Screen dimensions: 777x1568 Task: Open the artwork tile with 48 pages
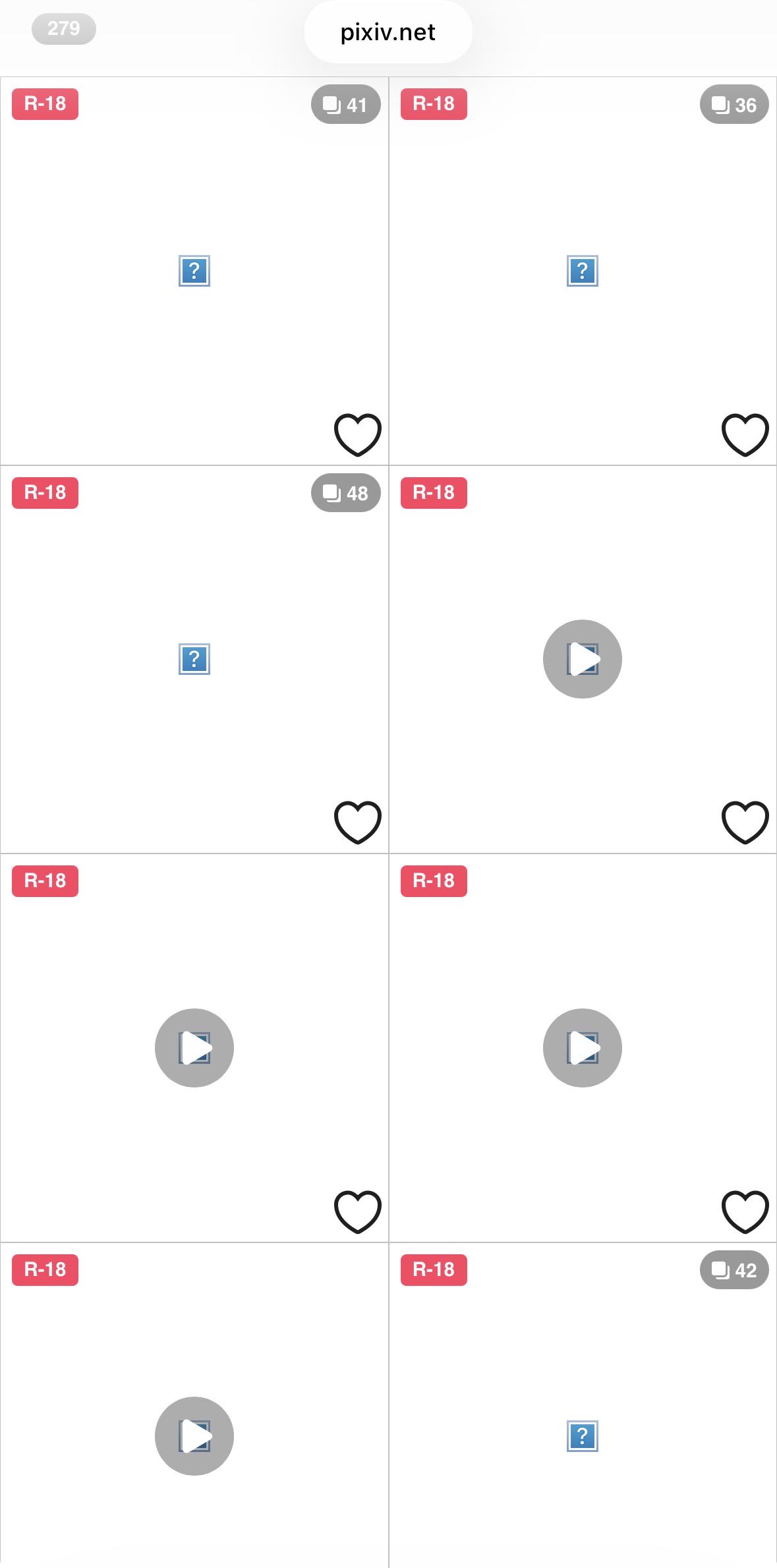194,659
